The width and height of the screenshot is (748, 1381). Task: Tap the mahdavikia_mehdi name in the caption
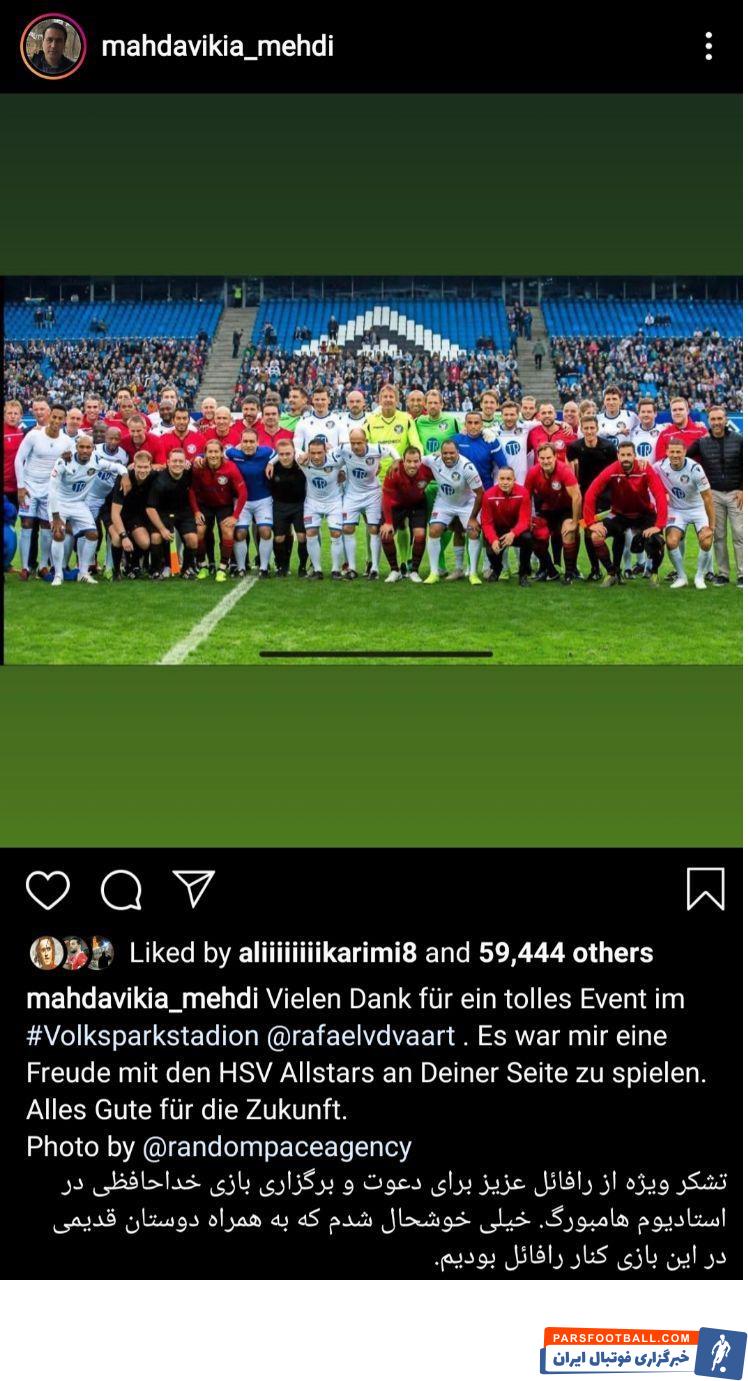(142, 998)
